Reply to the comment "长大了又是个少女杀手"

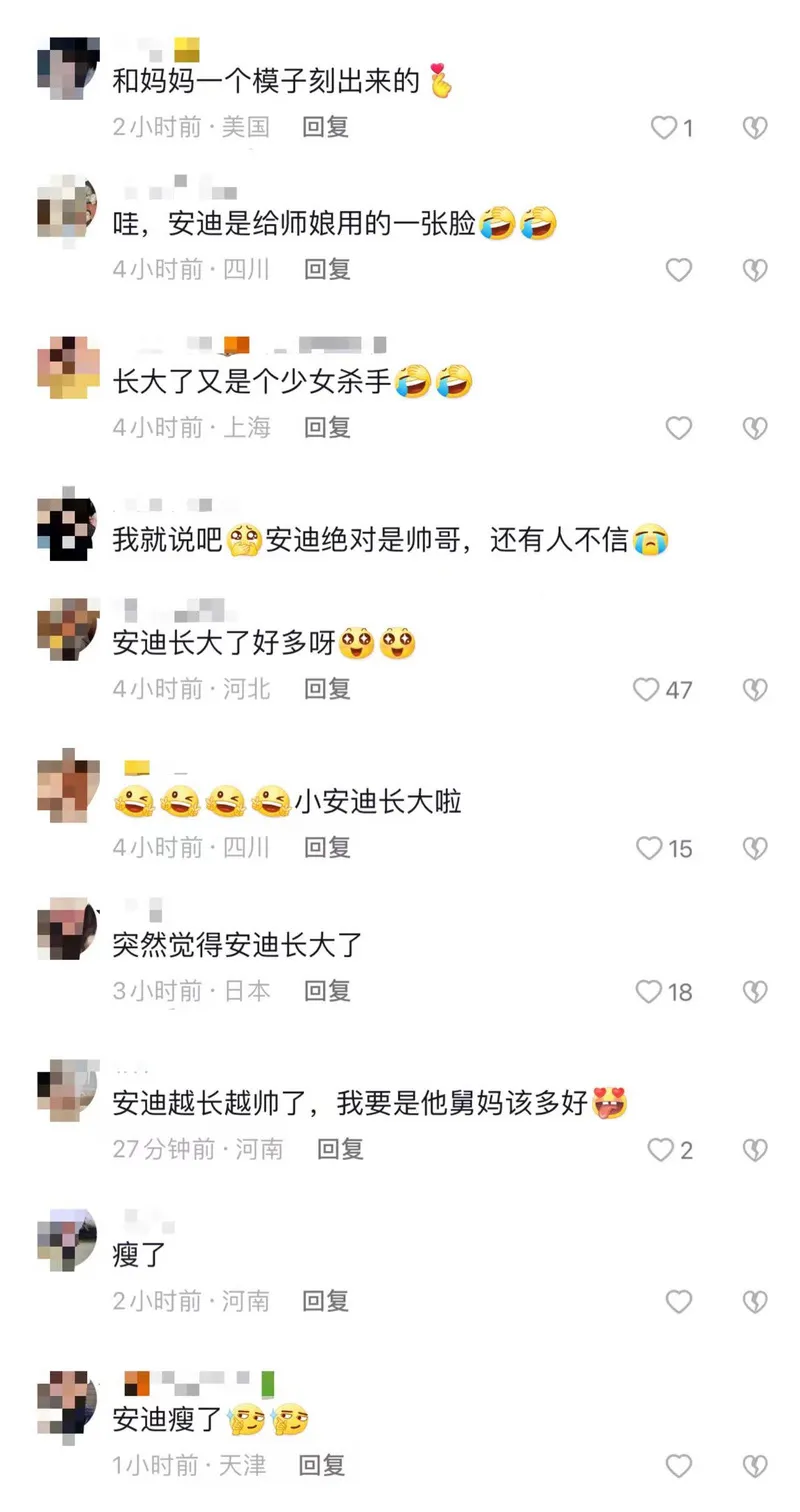coord(327,428)
